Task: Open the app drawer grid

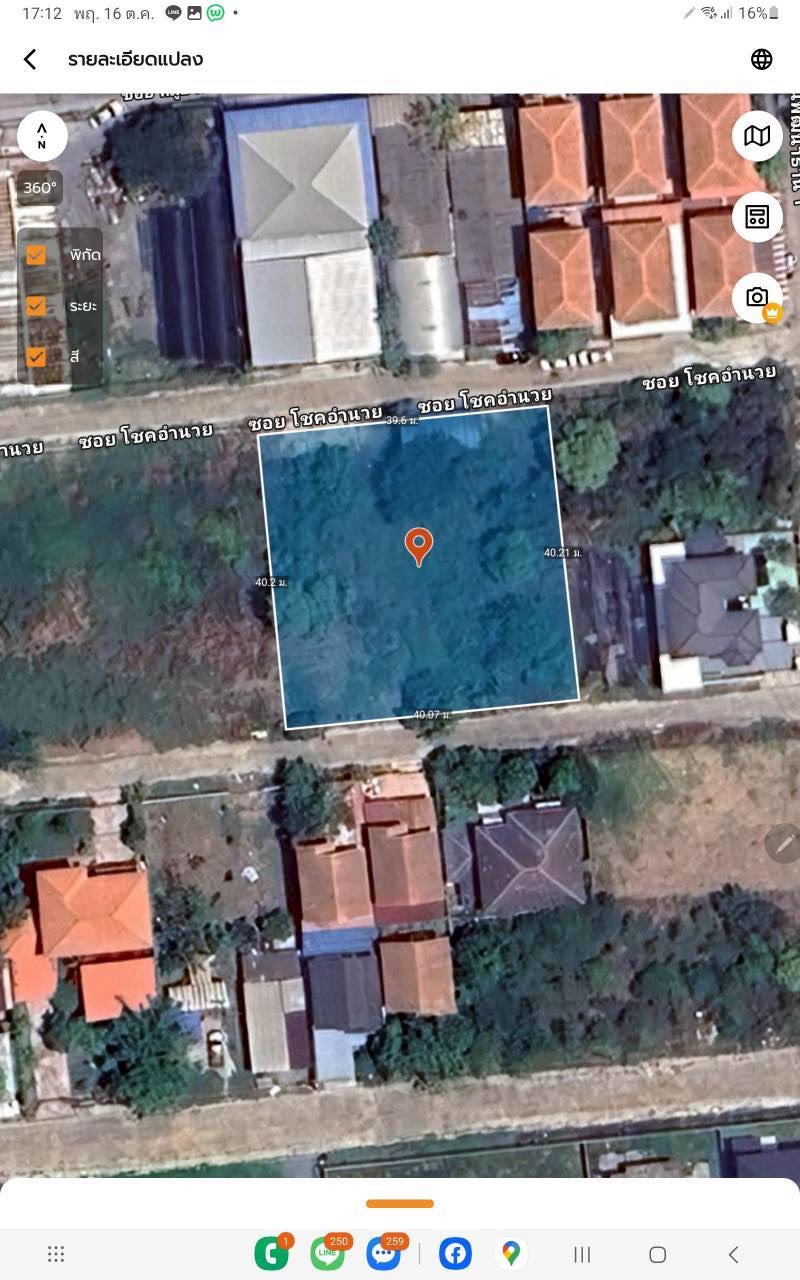Action: pos(56,1254)
